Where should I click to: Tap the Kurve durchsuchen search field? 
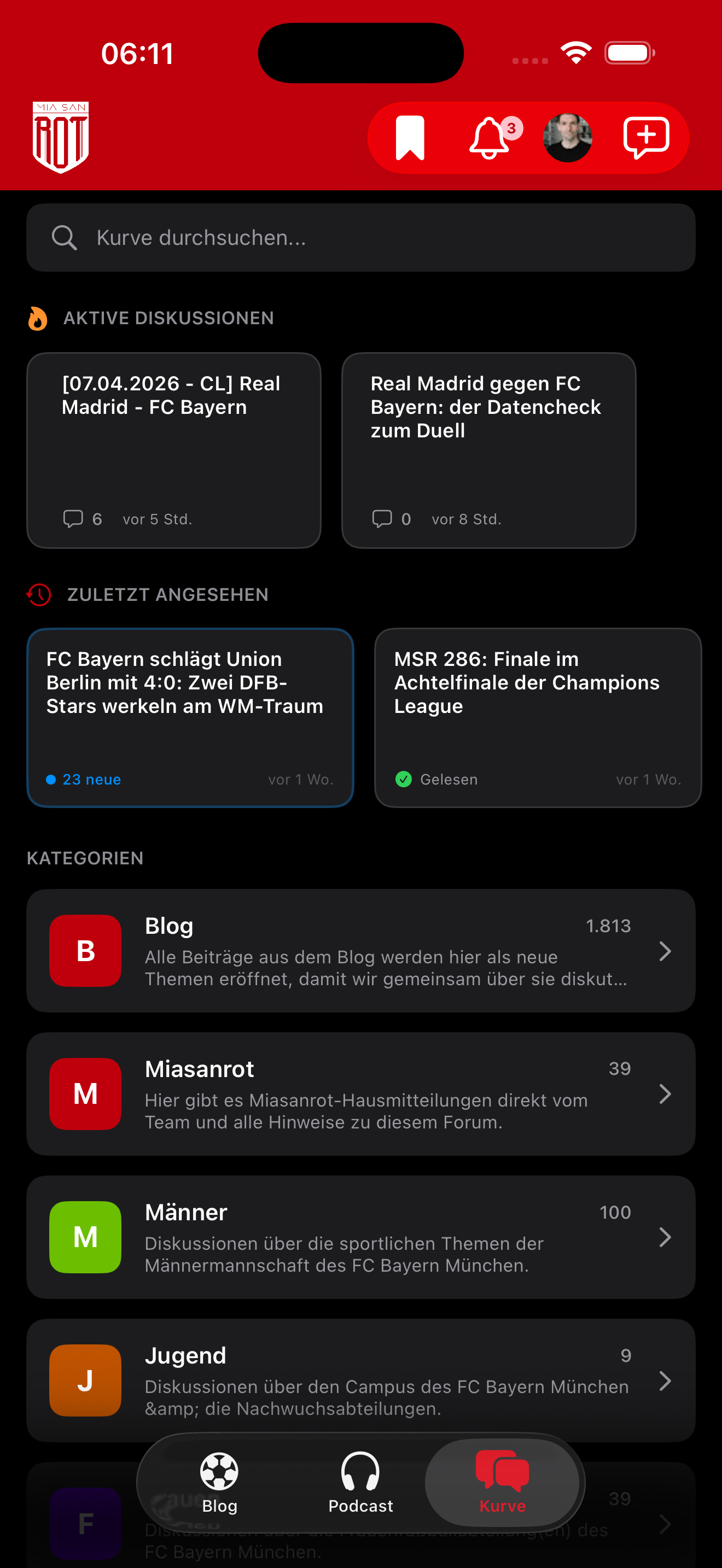(x=360, y=237)
